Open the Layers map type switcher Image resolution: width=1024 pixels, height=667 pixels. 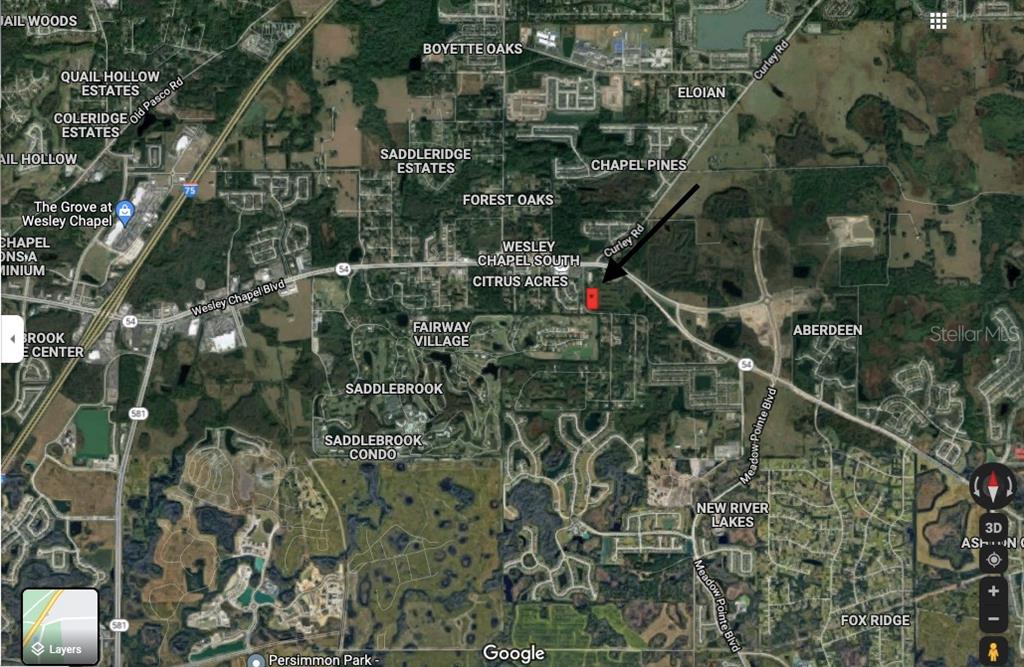(x=60, y=626)
